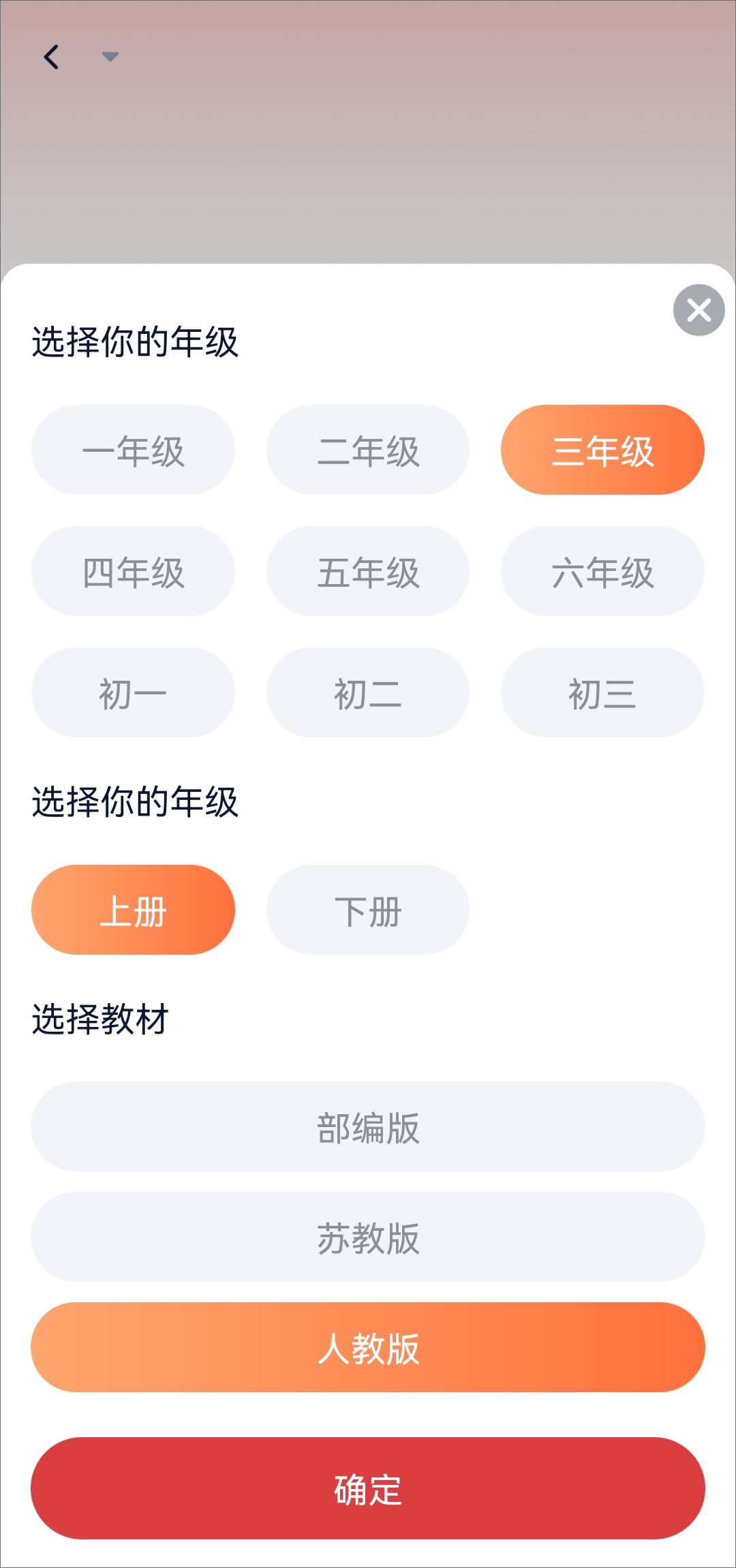Switch to 下册 volume
Screen dimensions: 736x1568
368,910
